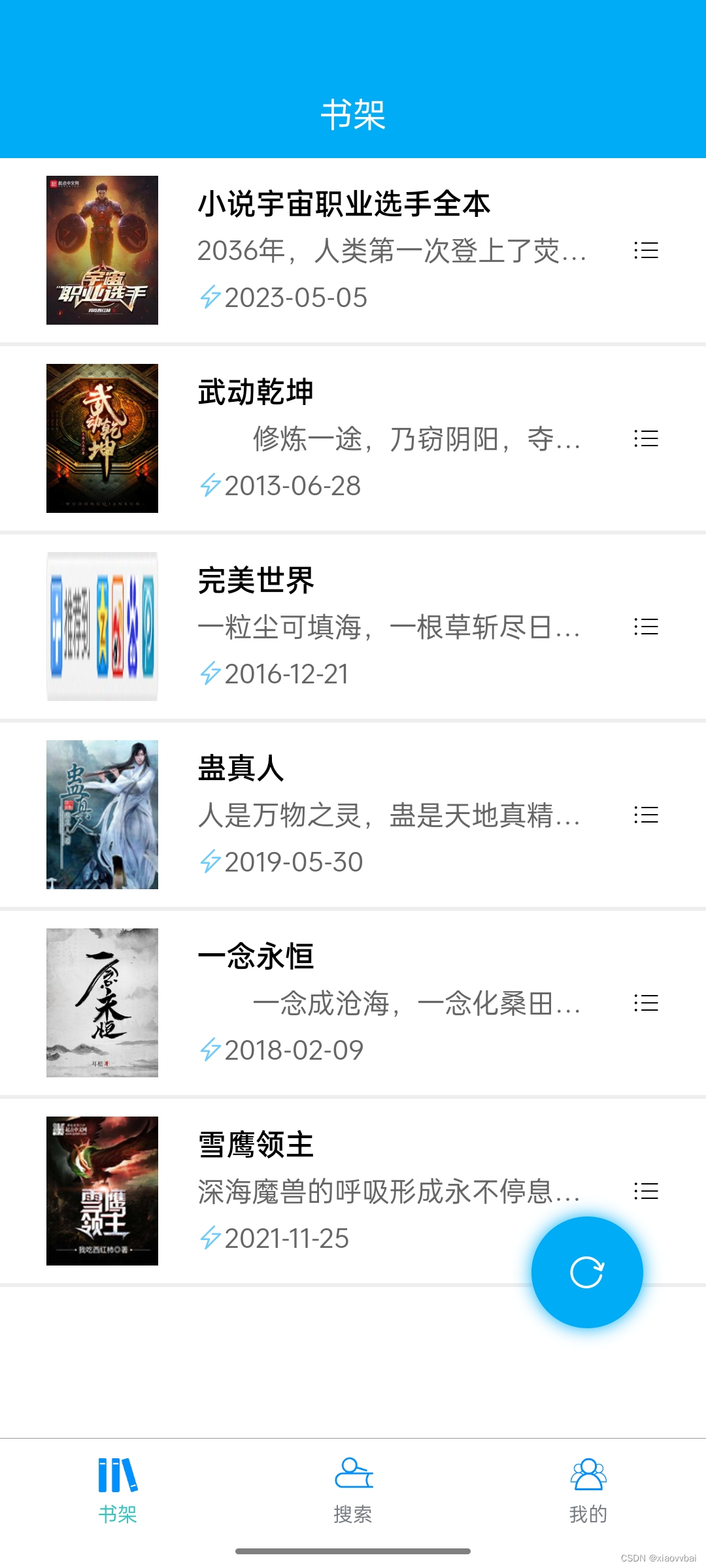
Task: Open chapter list for 小说宇宙职业选手全本
Action: click(x=647, y=250)
